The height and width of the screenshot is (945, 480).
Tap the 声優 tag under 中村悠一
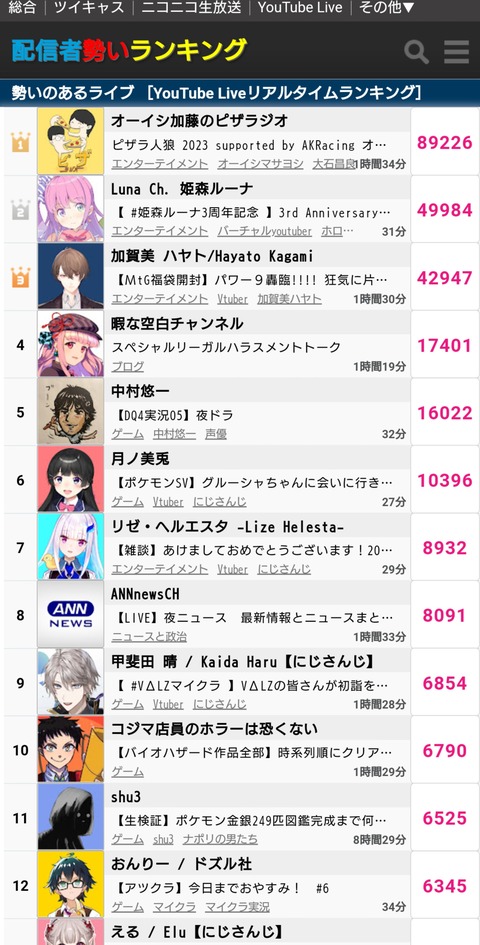pos(216,434)
